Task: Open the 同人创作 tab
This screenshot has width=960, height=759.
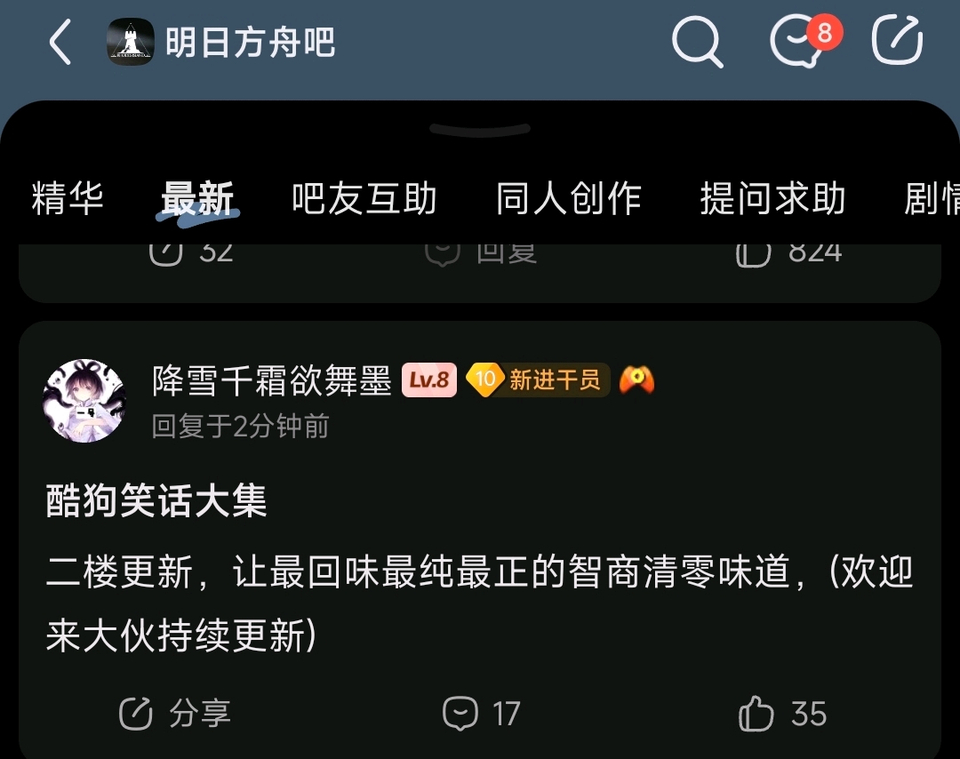Action: point(568,198)
